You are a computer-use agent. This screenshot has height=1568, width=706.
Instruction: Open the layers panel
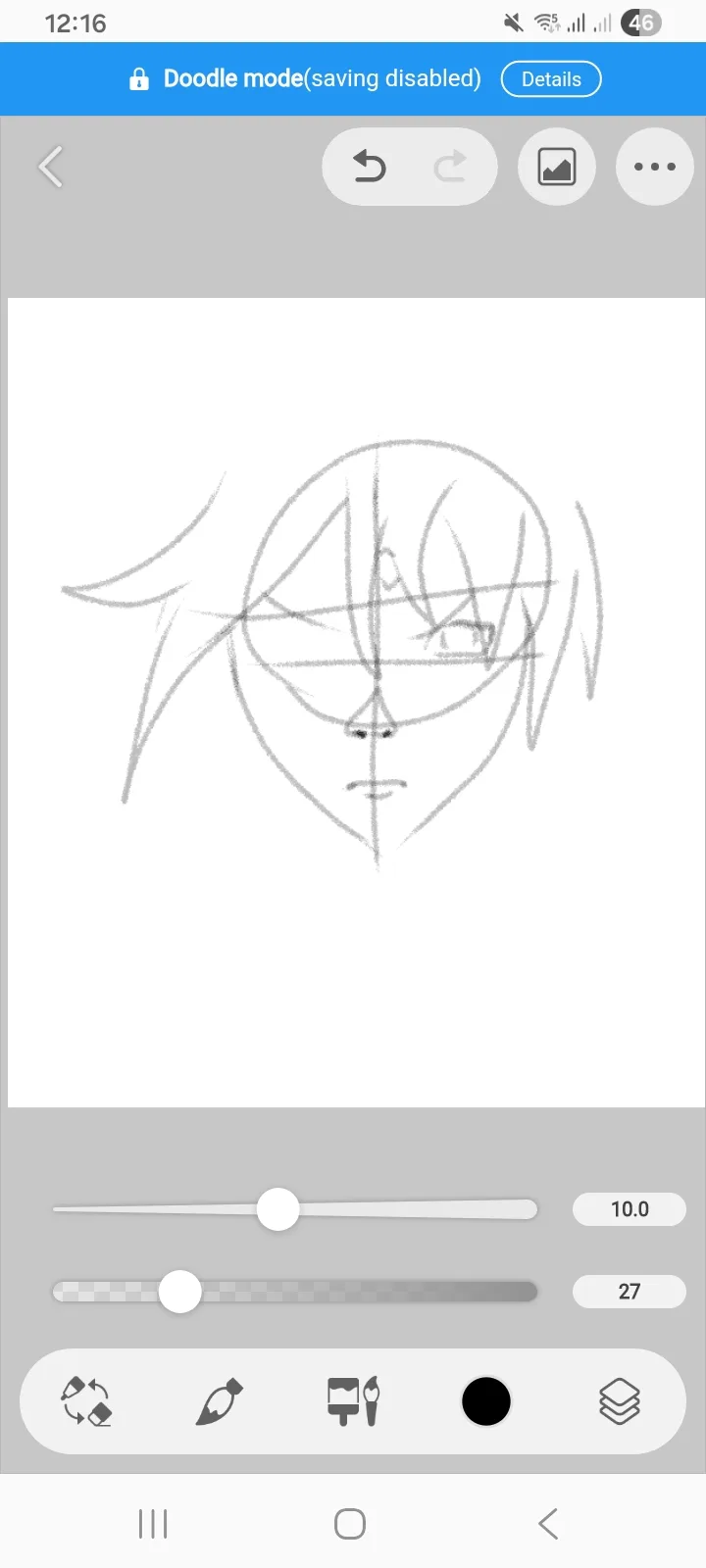pyautogui.click(x=620, y=1401)
